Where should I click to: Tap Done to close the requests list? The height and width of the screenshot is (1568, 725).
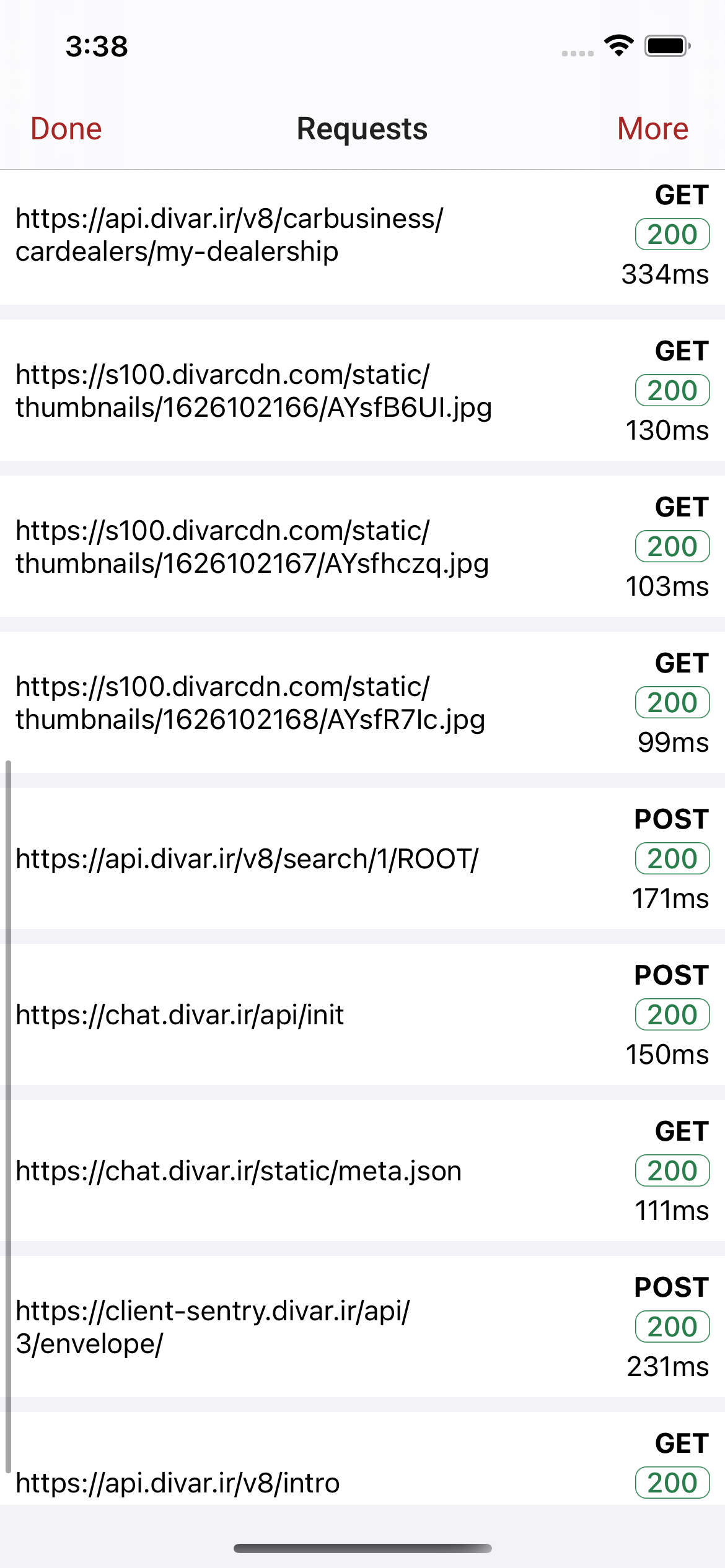point(66,129)
